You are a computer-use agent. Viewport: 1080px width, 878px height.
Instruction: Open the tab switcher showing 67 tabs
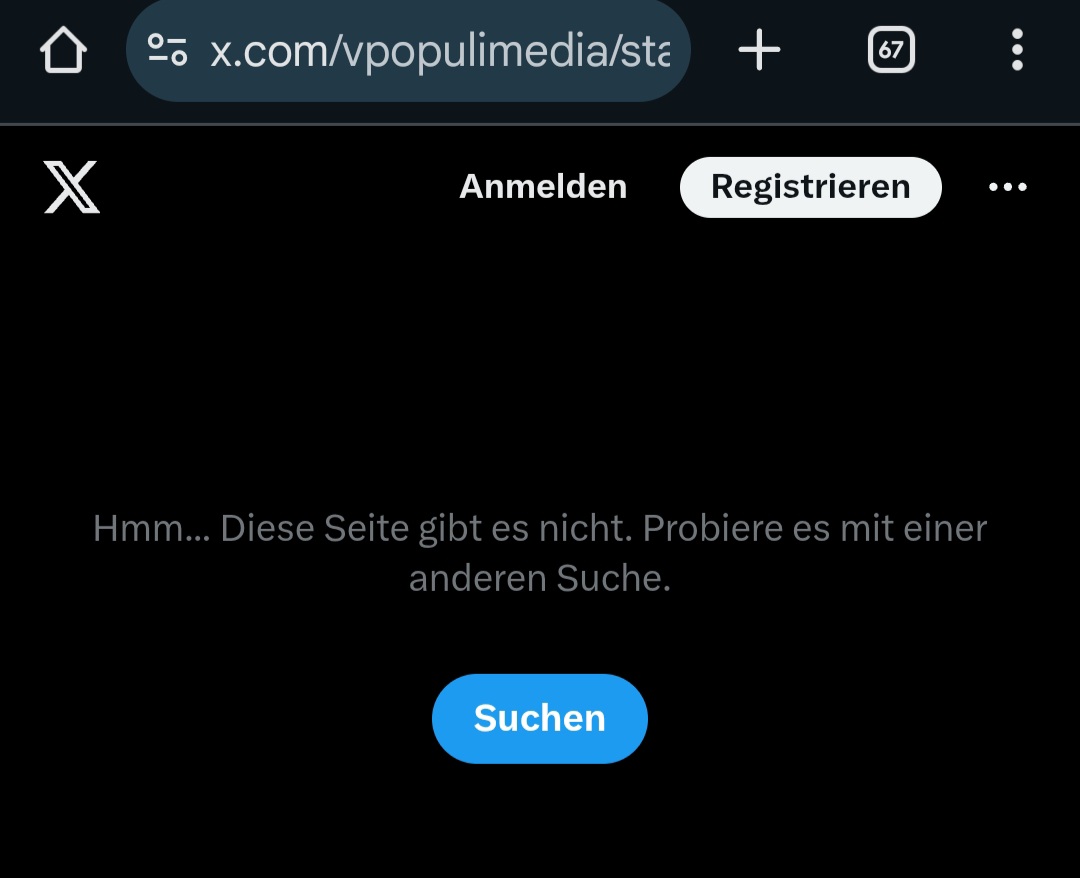pos(891,50)
